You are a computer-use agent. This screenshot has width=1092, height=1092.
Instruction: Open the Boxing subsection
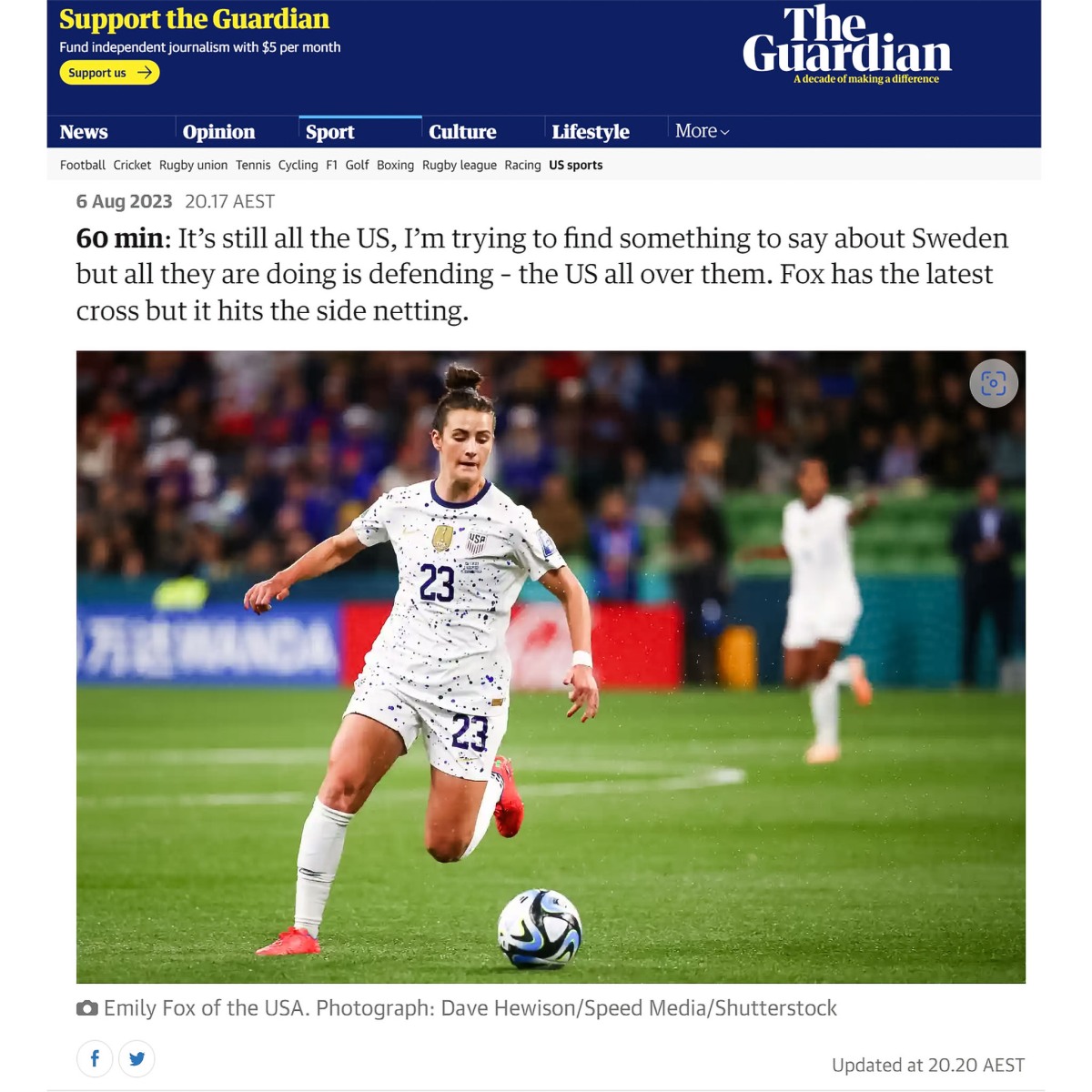(395, 165)
